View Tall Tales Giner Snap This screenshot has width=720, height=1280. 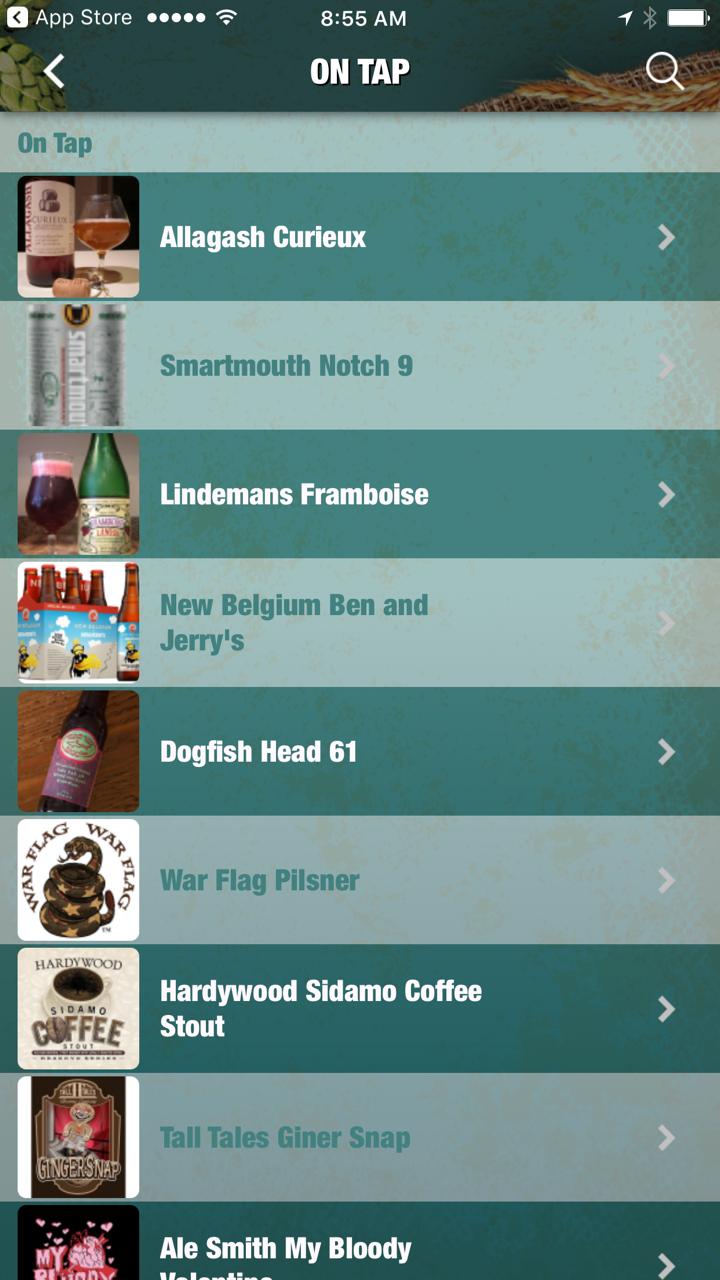pyautogui.click(x=360, y=1137)
